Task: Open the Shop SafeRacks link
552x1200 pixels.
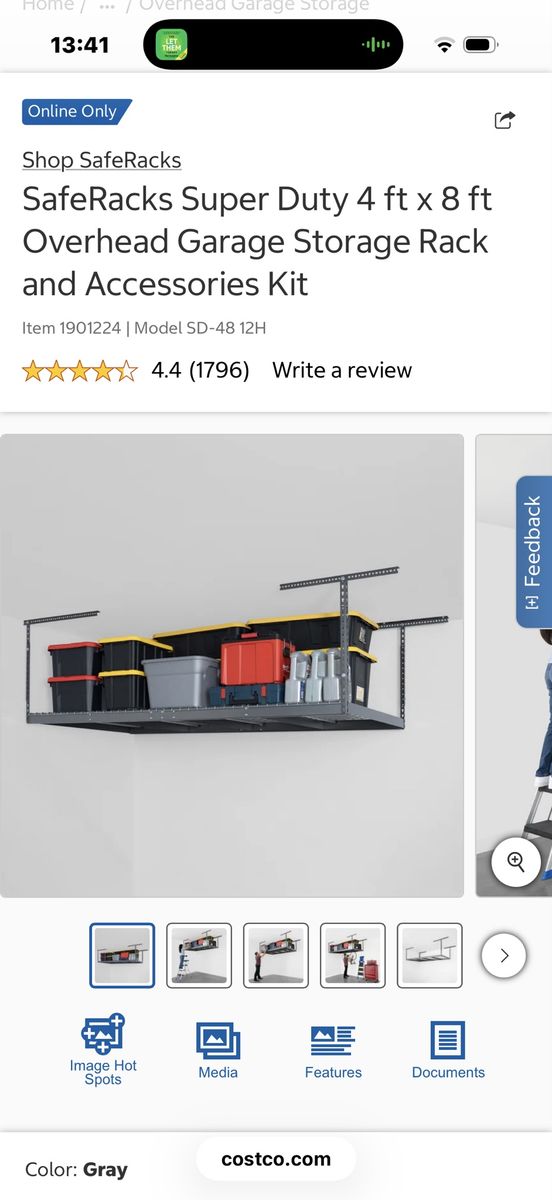Action: [x=102, y=160]
